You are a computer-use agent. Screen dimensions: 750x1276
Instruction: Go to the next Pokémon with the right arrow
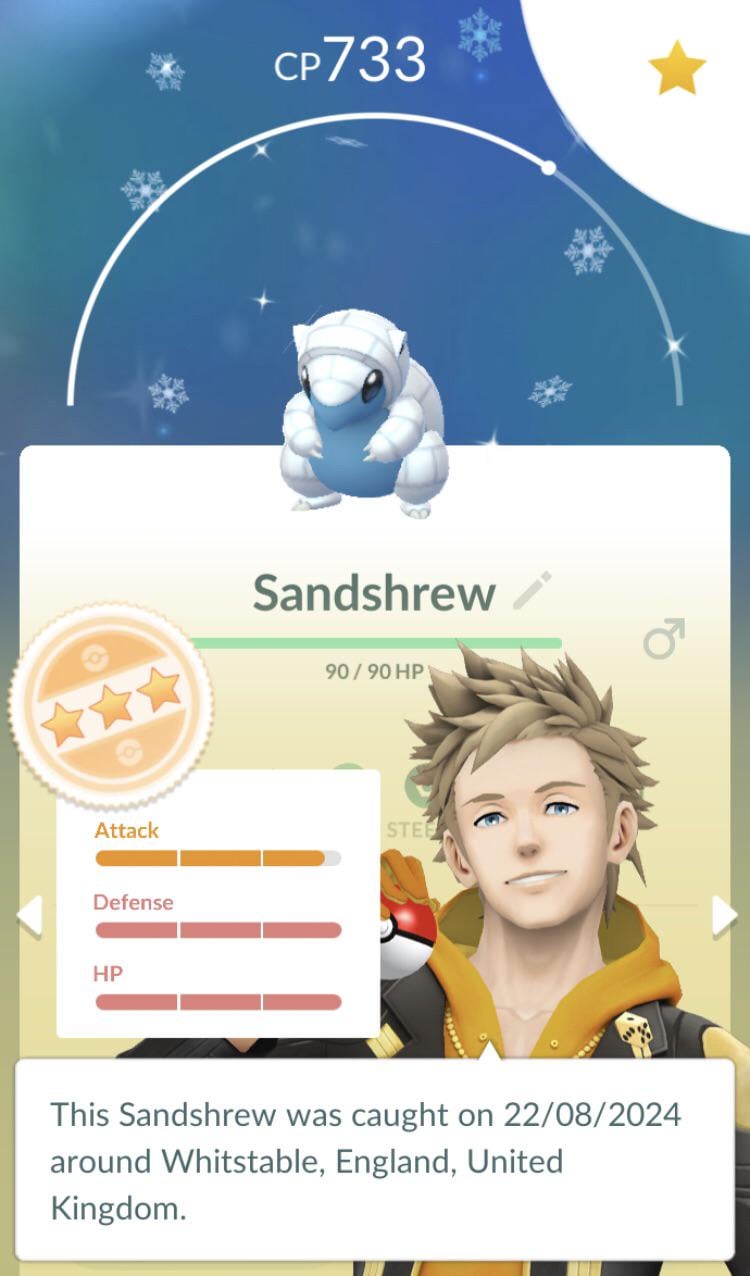click(x=724, y=916)
